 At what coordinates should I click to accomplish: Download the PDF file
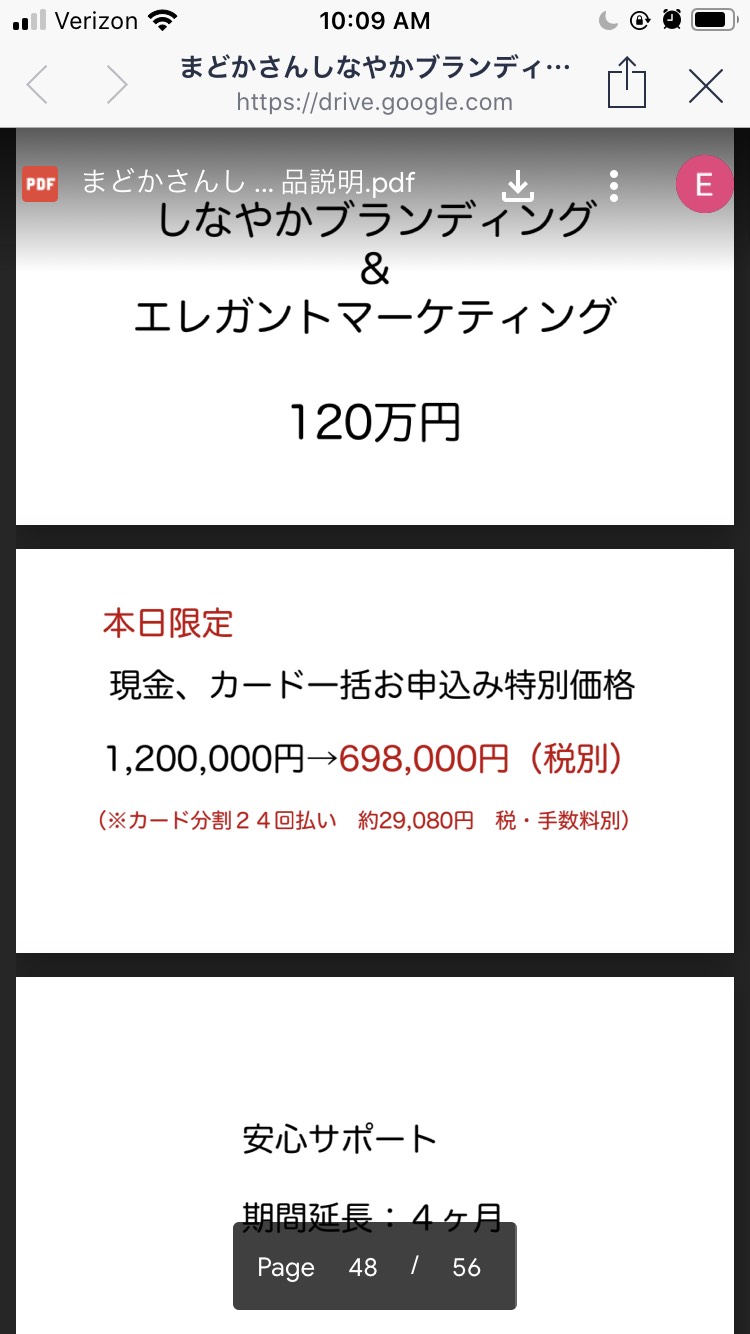(x=518, y=185)
